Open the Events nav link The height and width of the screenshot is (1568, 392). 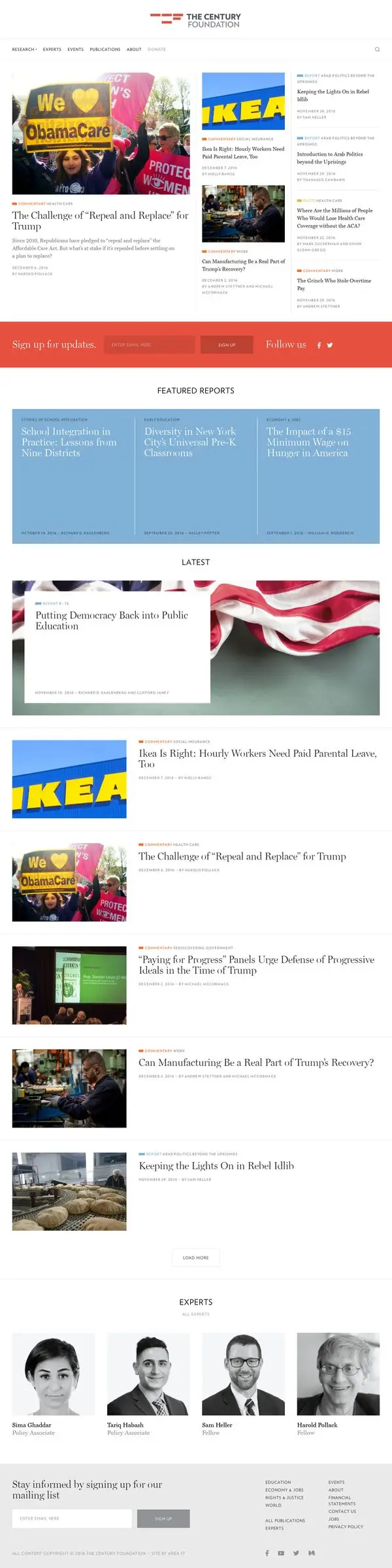pyautogui.click(x=76, y=49)
